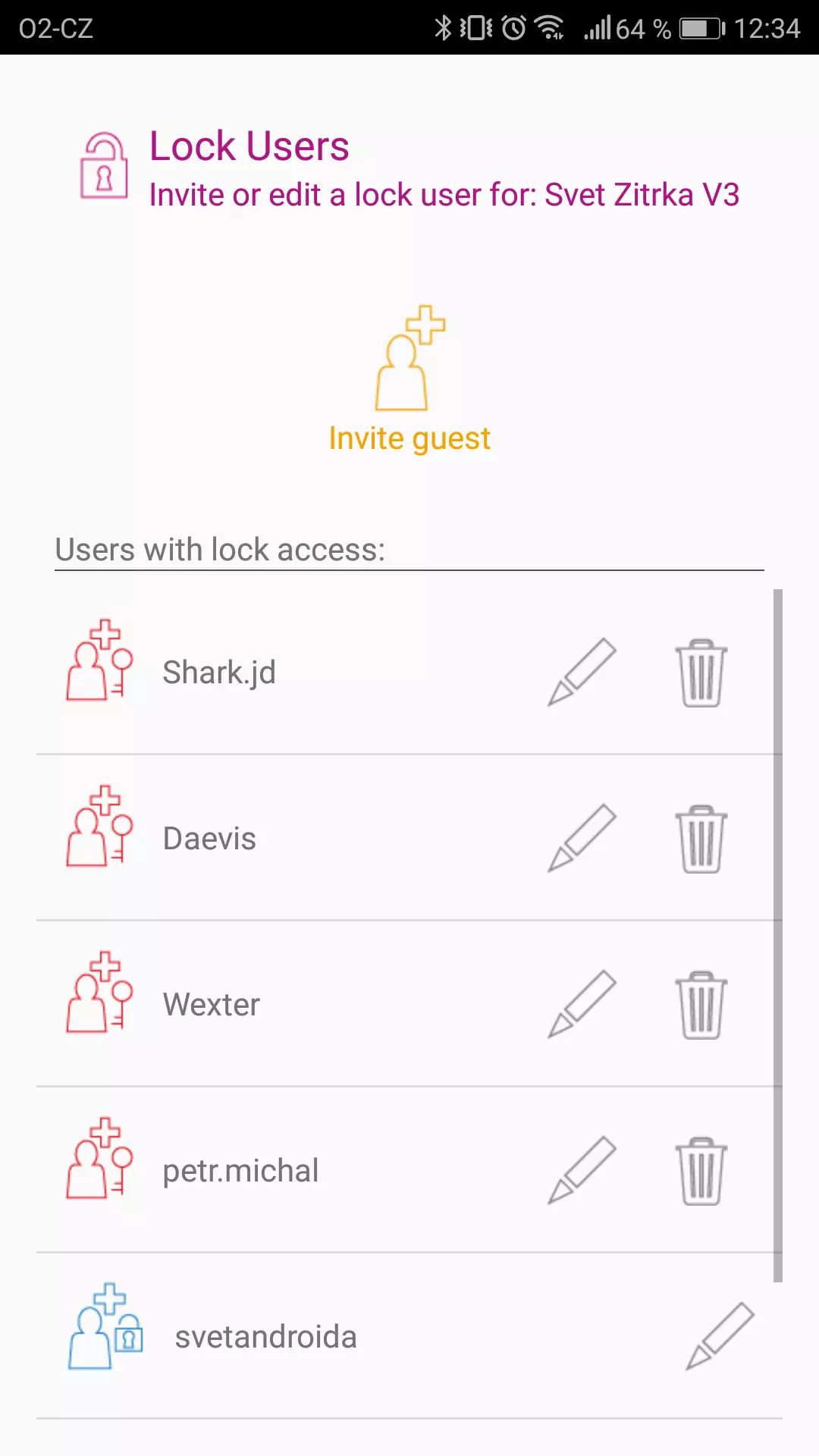Screen dimensions: 819x1456
Task: Delete Wexter from lock access
Action: [701, 1005]
